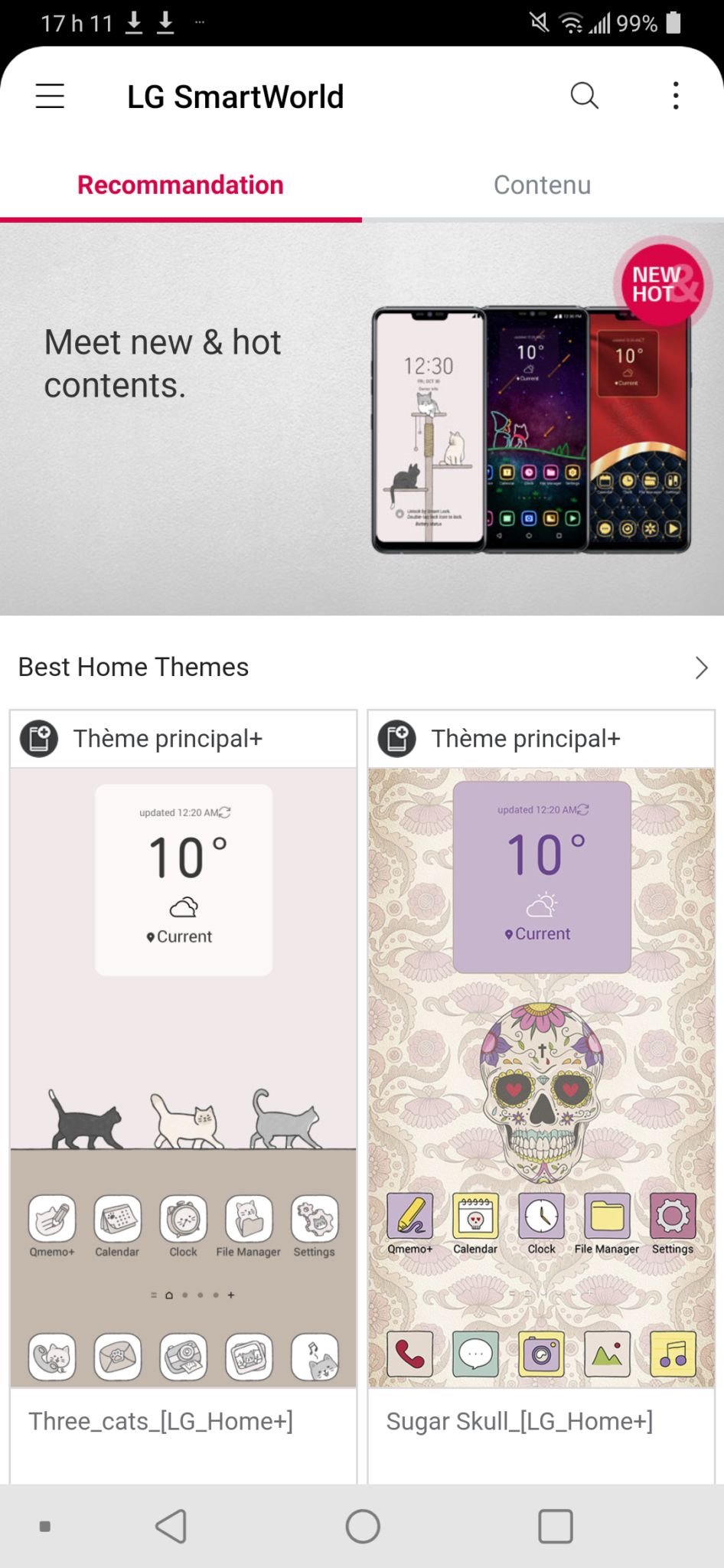
Task: Switch to the Contenu tab
Action: 542,185
